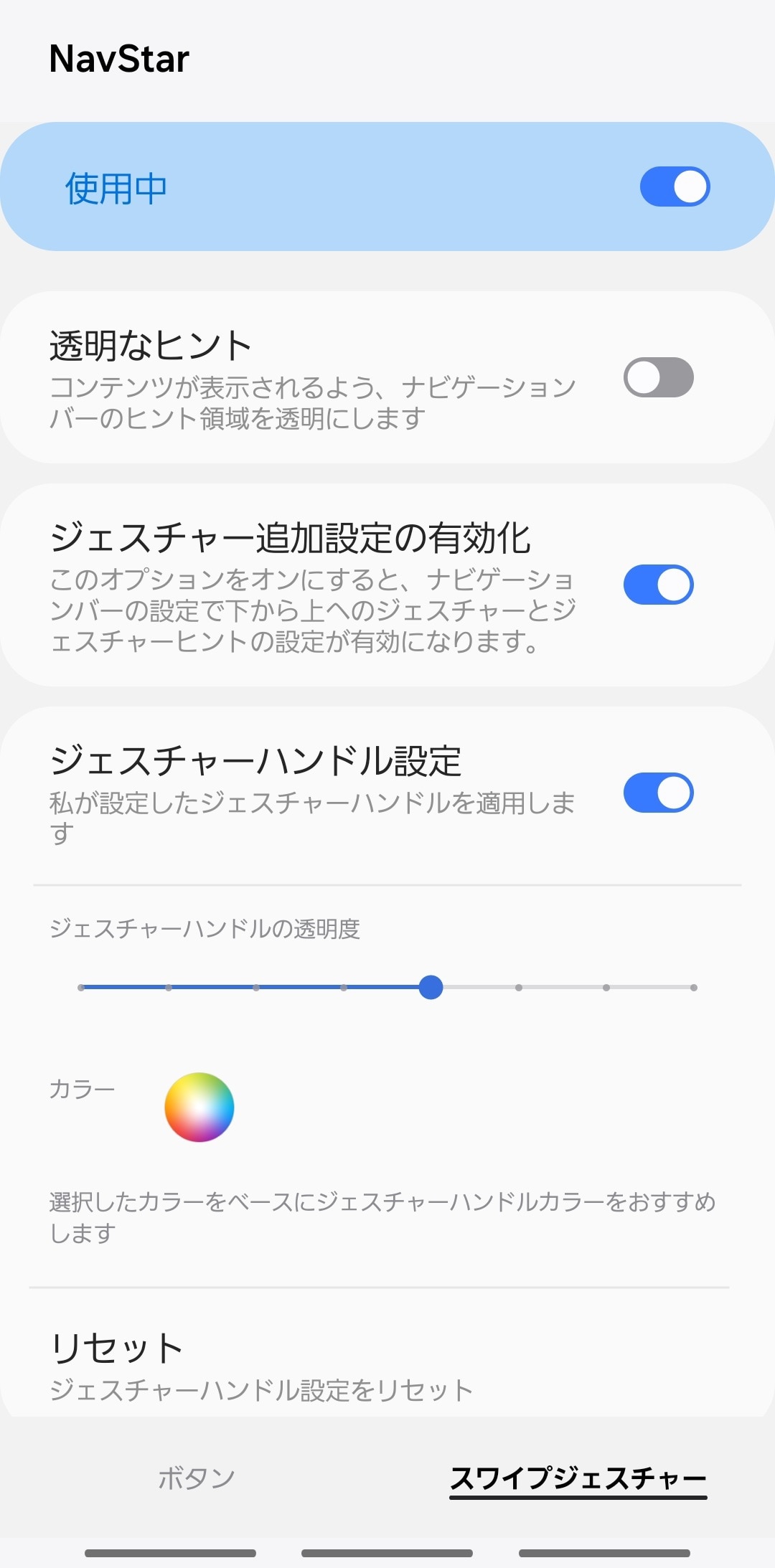Tap the NavStar title at the top
Image resolution: width=775 pixels, height=1568 pixels.
(119, 59)
